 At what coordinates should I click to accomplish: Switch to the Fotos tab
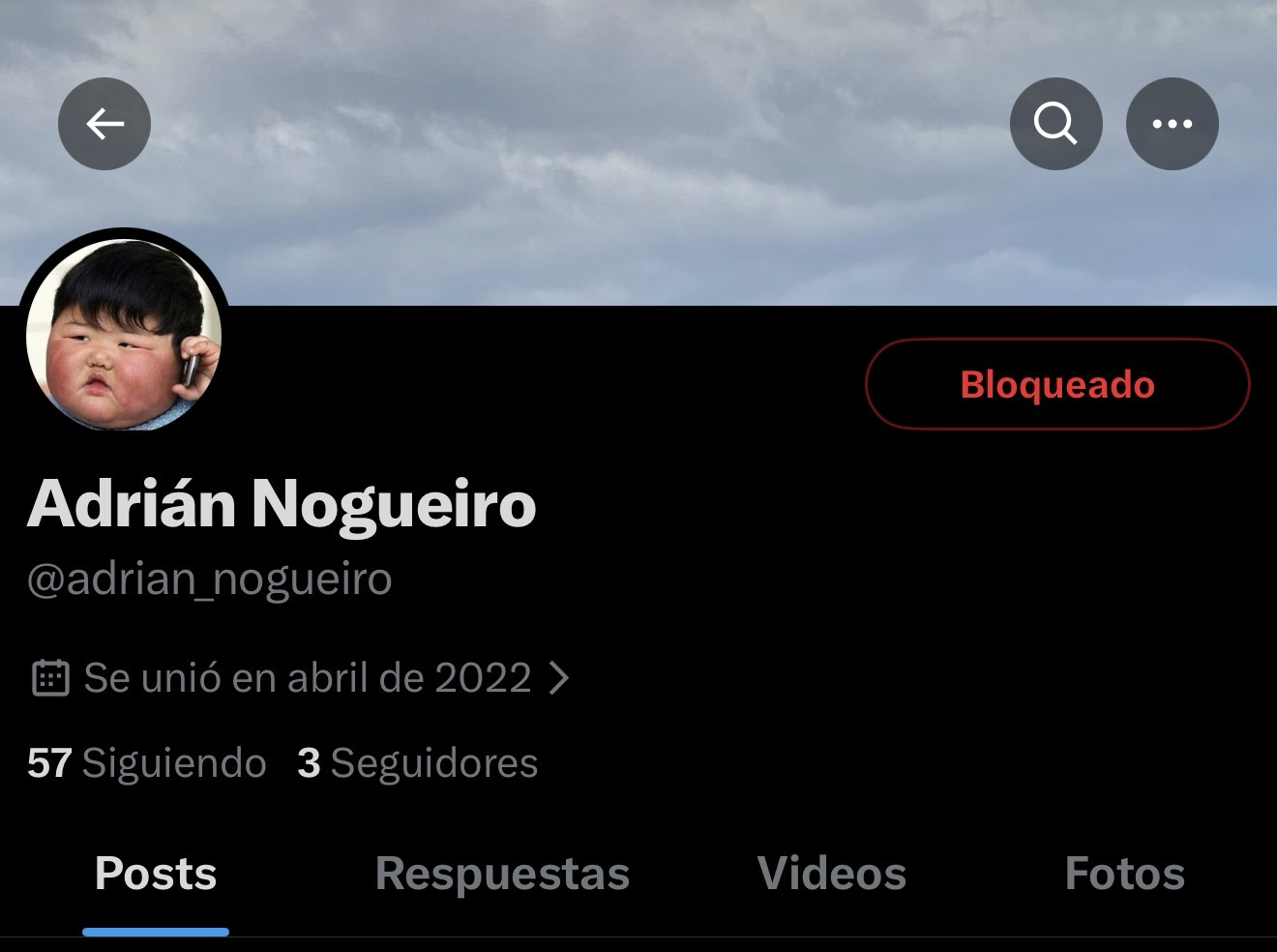[x=1124, y=874]
